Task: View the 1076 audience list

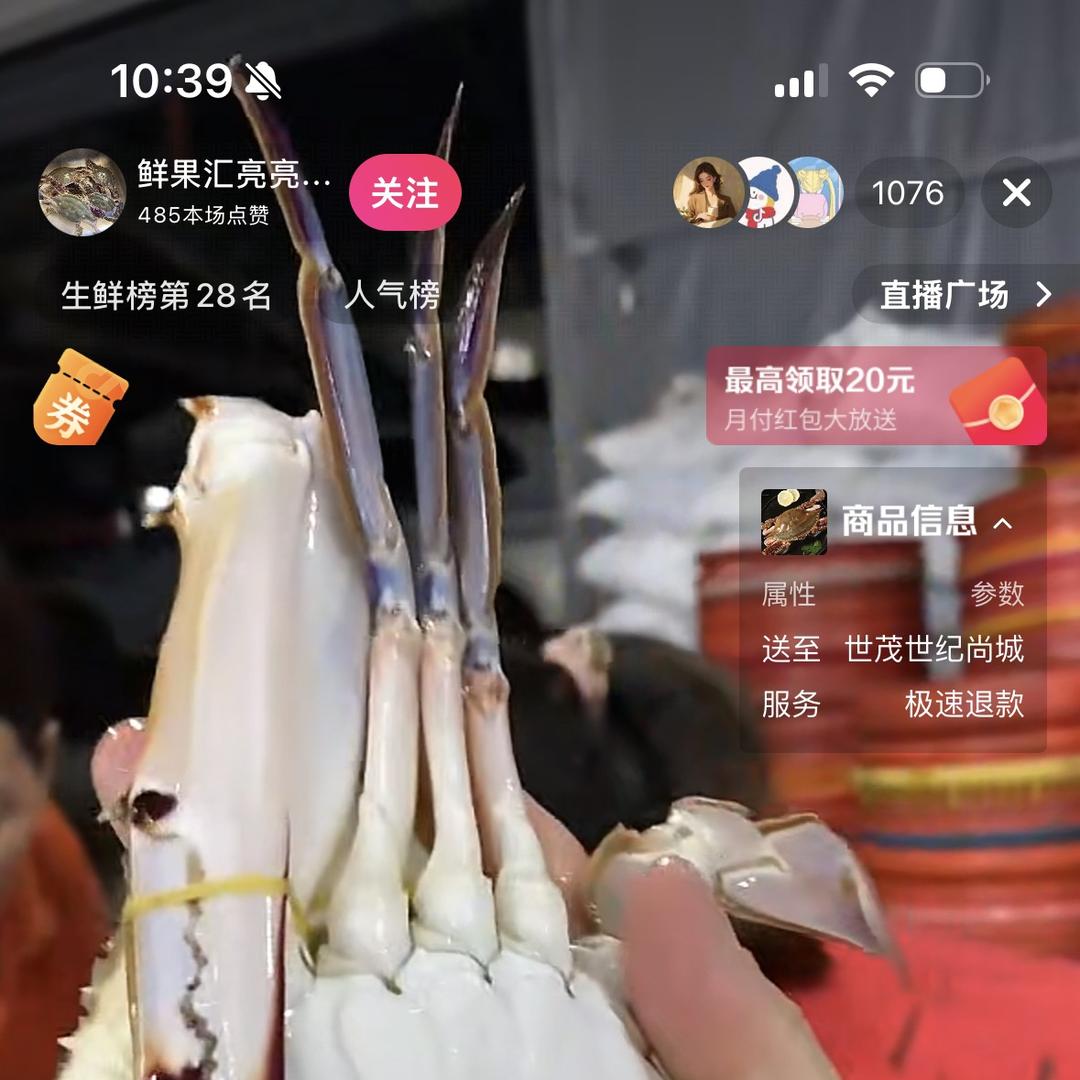Action: coord(907,193)
